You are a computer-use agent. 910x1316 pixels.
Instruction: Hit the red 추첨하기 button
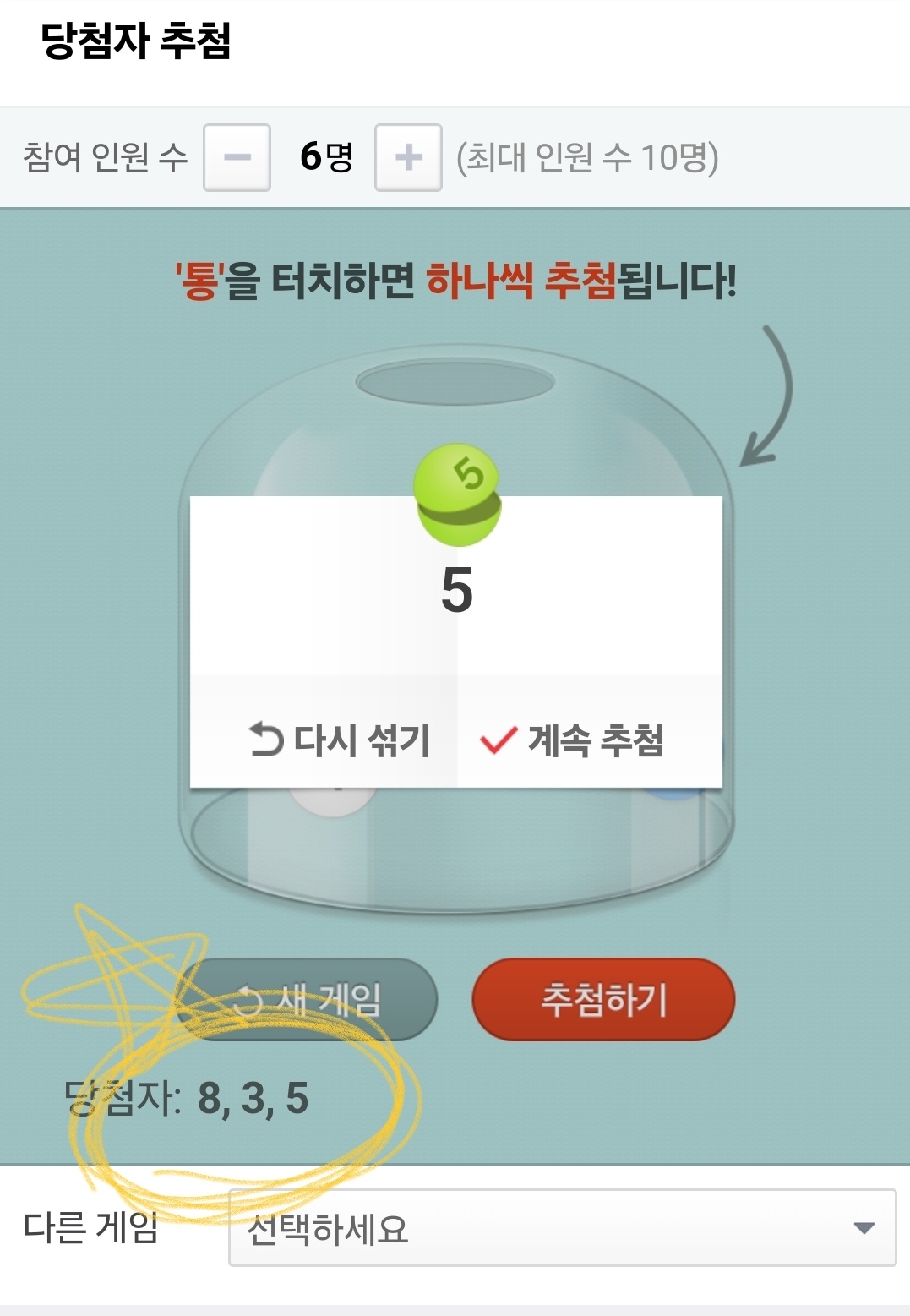click(x=603, y=999)
